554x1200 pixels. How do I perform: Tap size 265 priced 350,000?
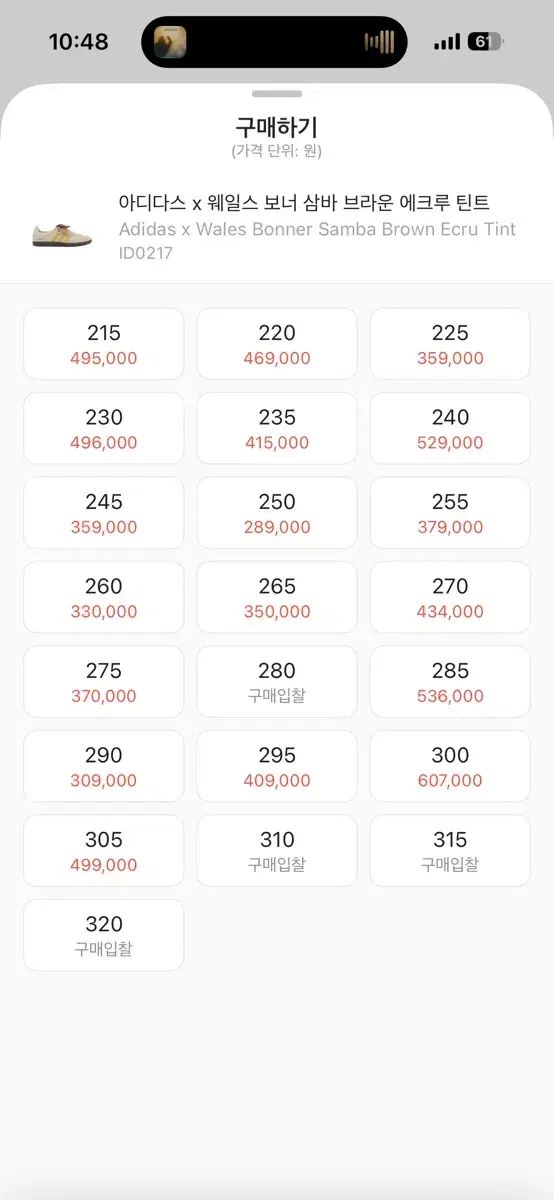[277, 598]
